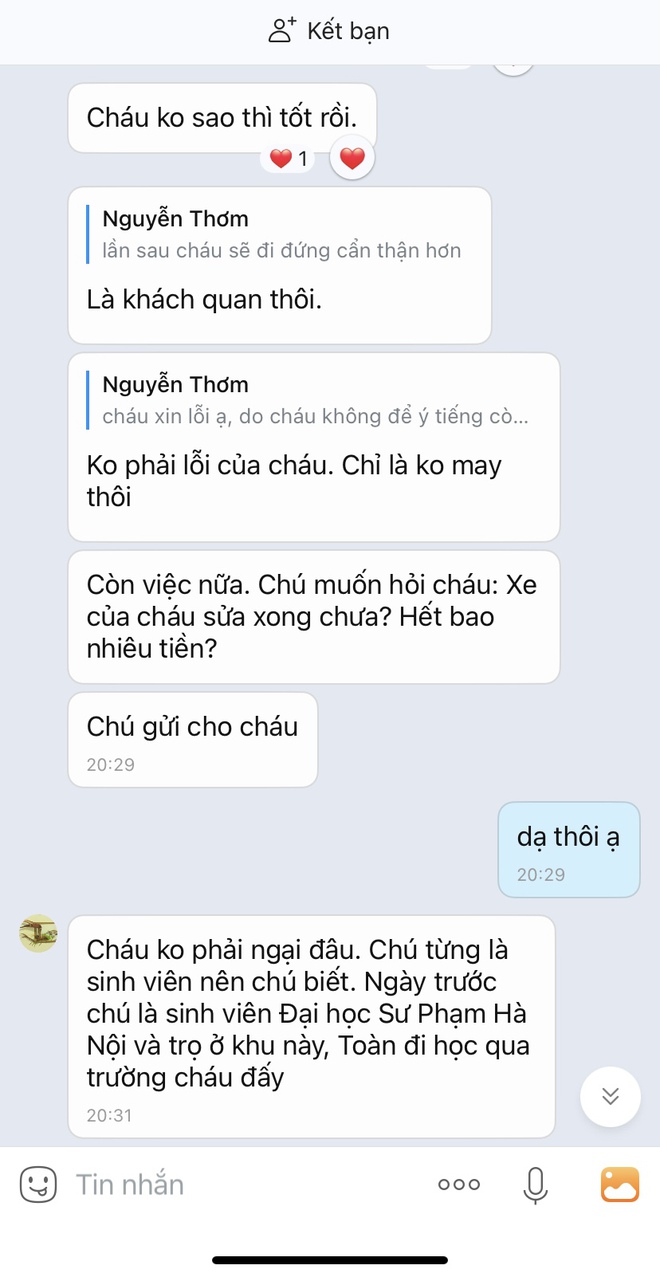React with heart on "Cháu ko sao thì tốt rồi"
This screenshot has width=660, height=1277.
(352, 158)
